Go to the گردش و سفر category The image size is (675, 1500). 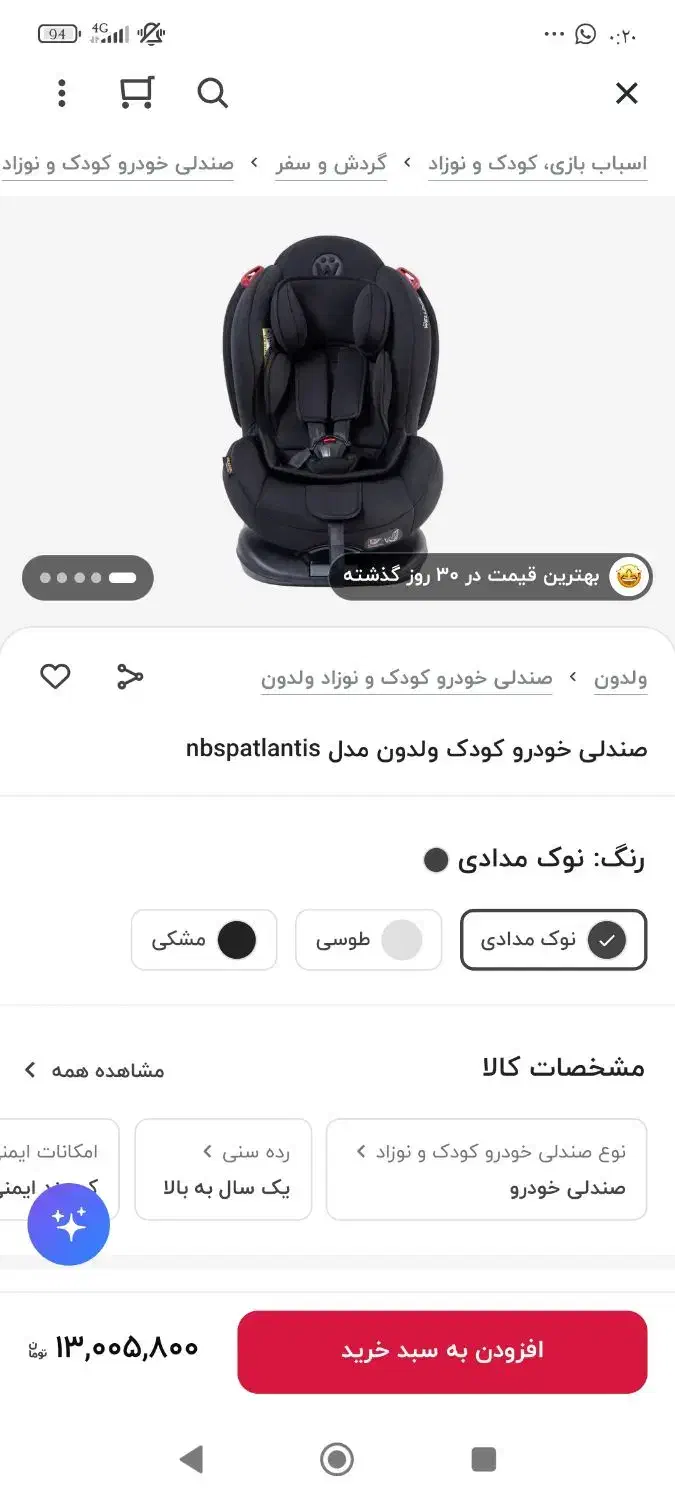click(331, 164)
